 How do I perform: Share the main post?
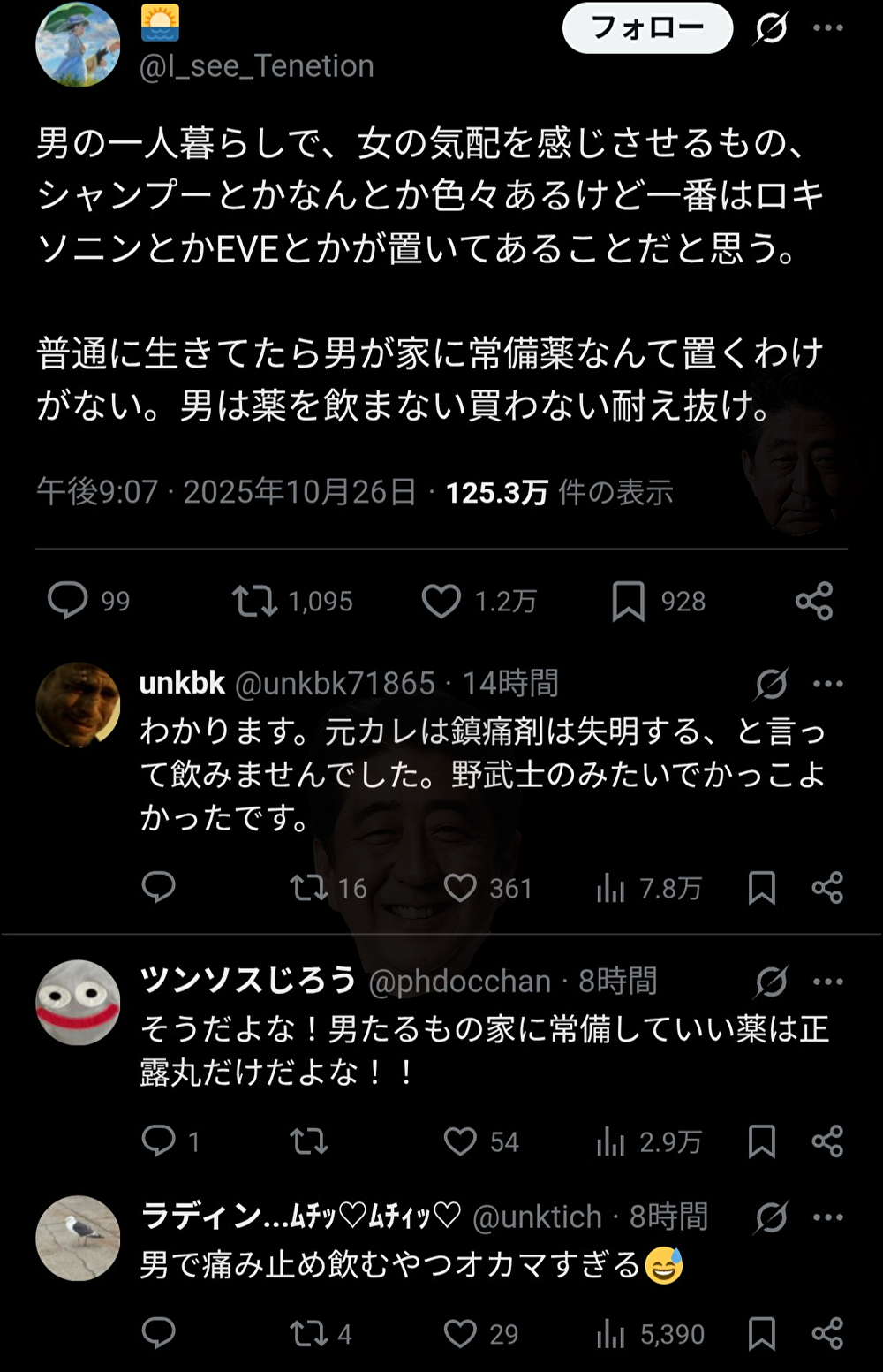[x=813, y=602]
